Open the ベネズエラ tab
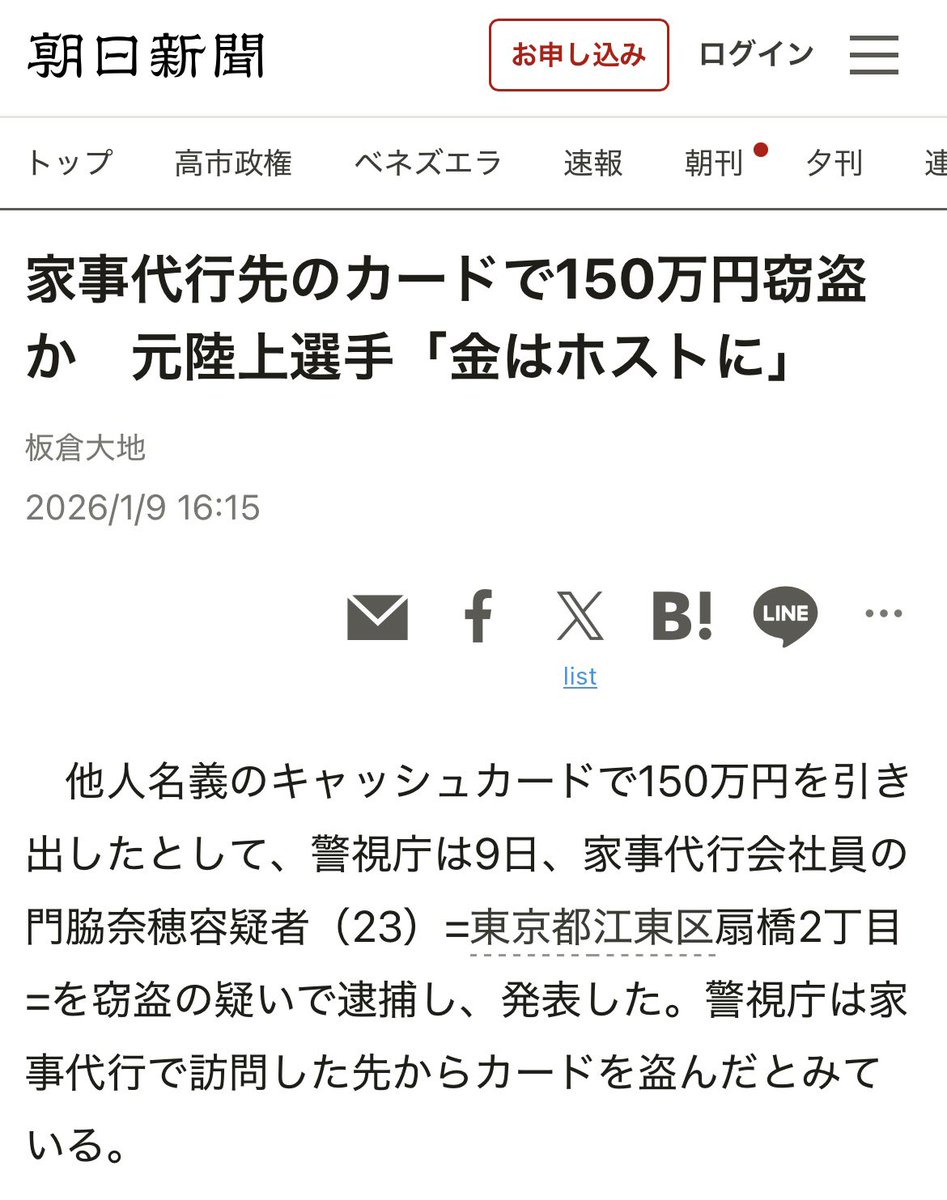 (x=427, y=163)
